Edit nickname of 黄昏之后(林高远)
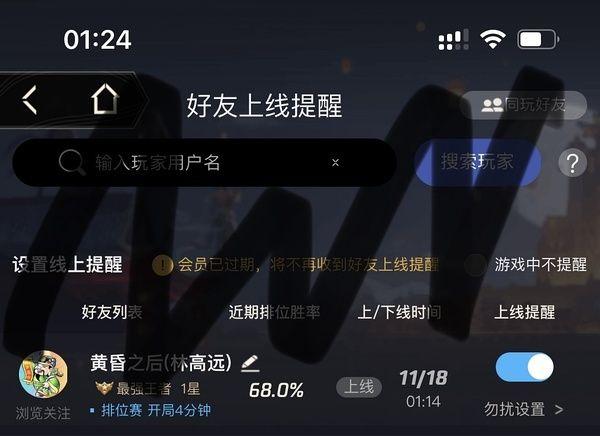The height and width of the screenshot is (436, 600). [x=250, y=364]
